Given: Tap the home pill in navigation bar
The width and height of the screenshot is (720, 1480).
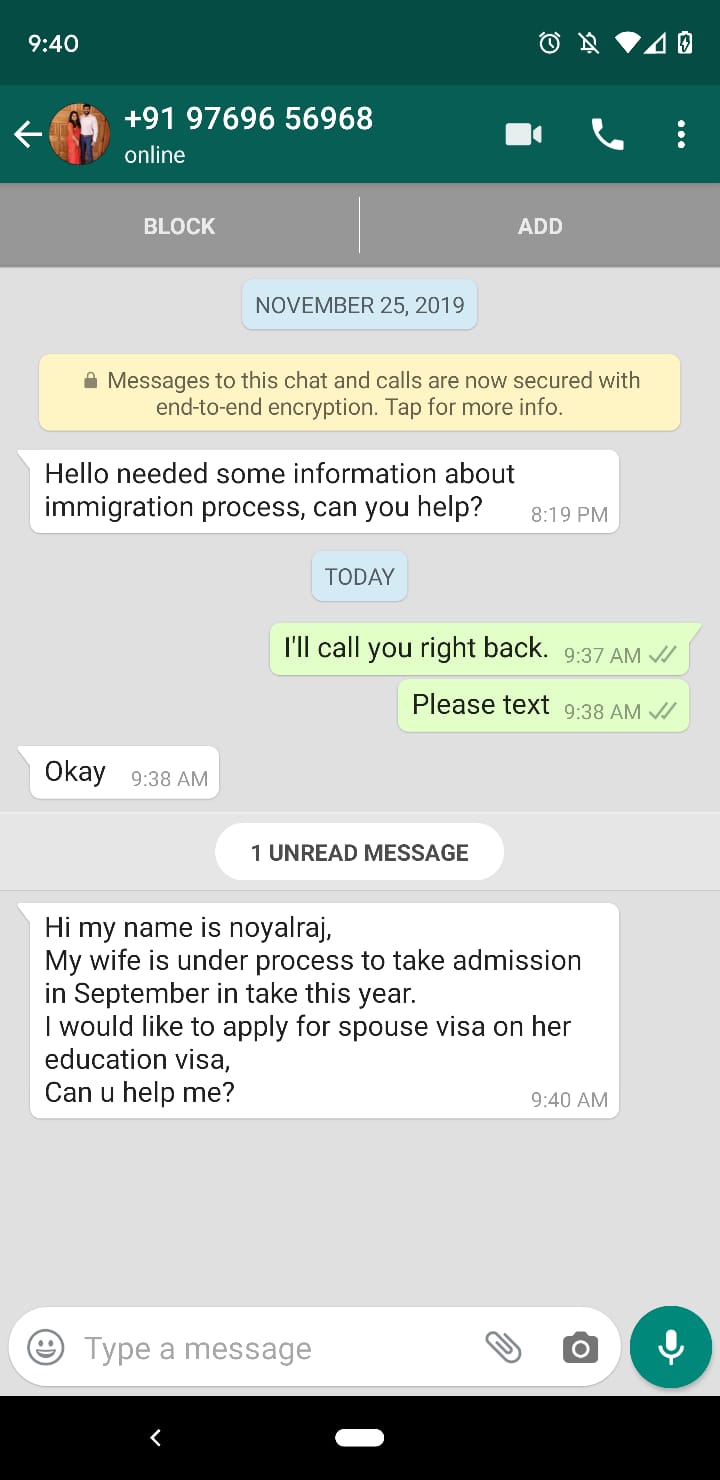Looking at the screenshot, I should click(360, 1438).
